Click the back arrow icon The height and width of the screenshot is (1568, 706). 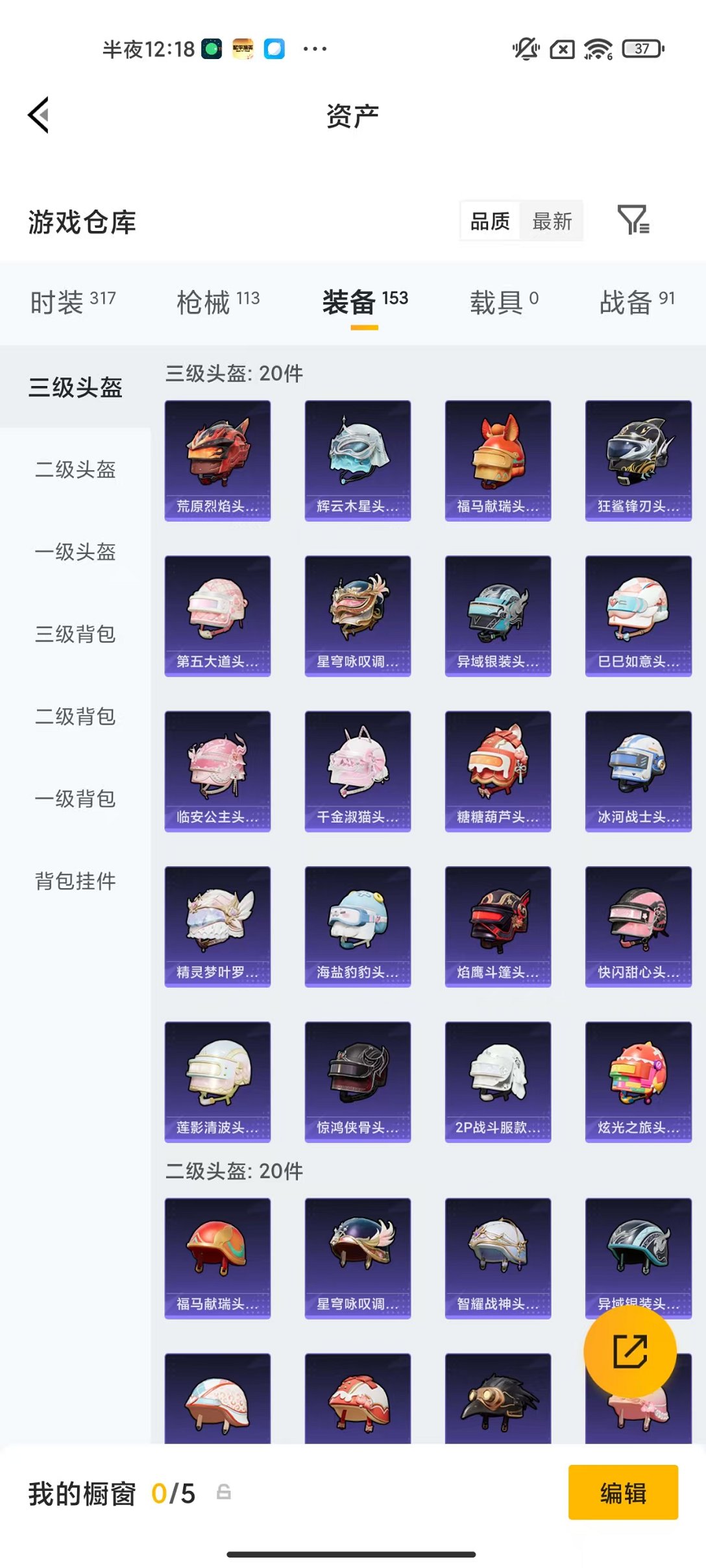pyautogui.click(x=39, y=114)
